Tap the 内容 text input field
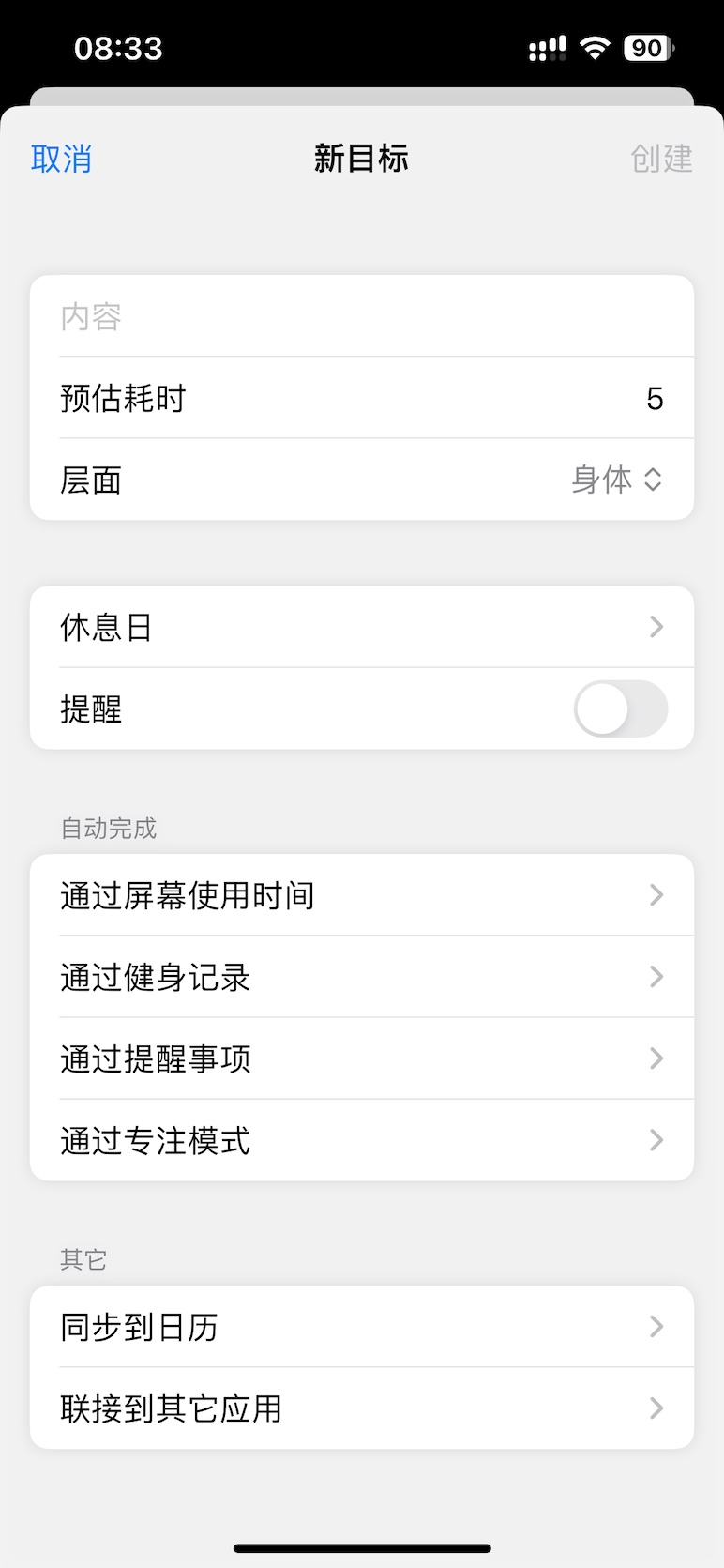 point(362,316)
